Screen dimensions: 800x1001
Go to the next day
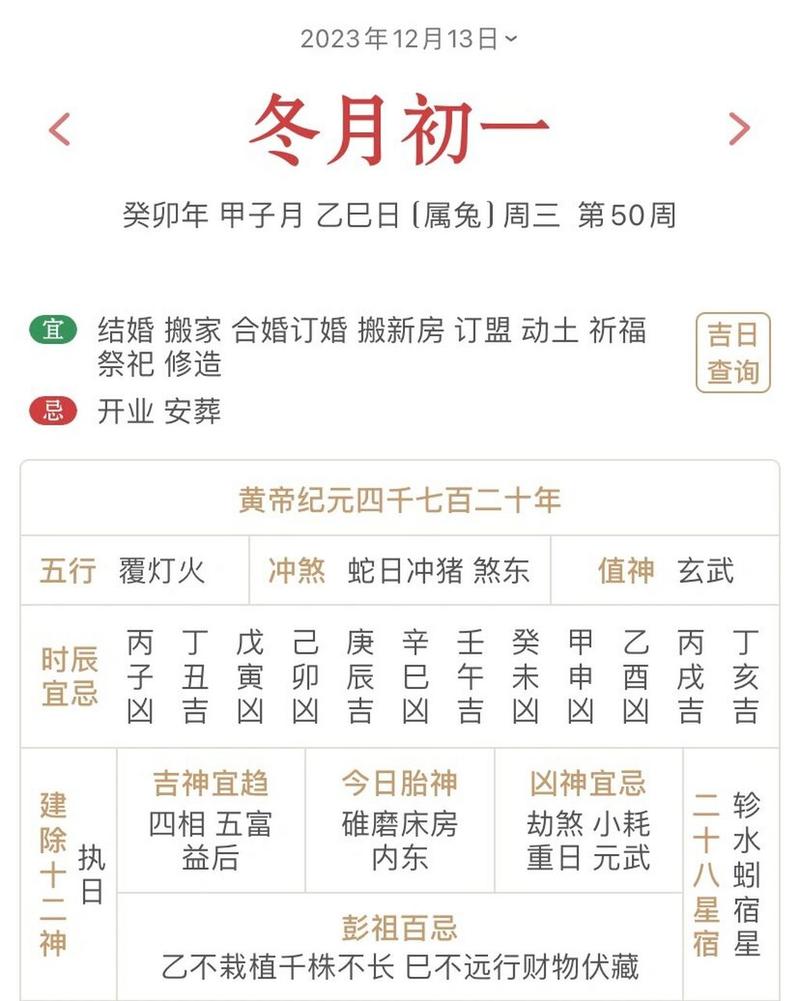tap(739, 129)
